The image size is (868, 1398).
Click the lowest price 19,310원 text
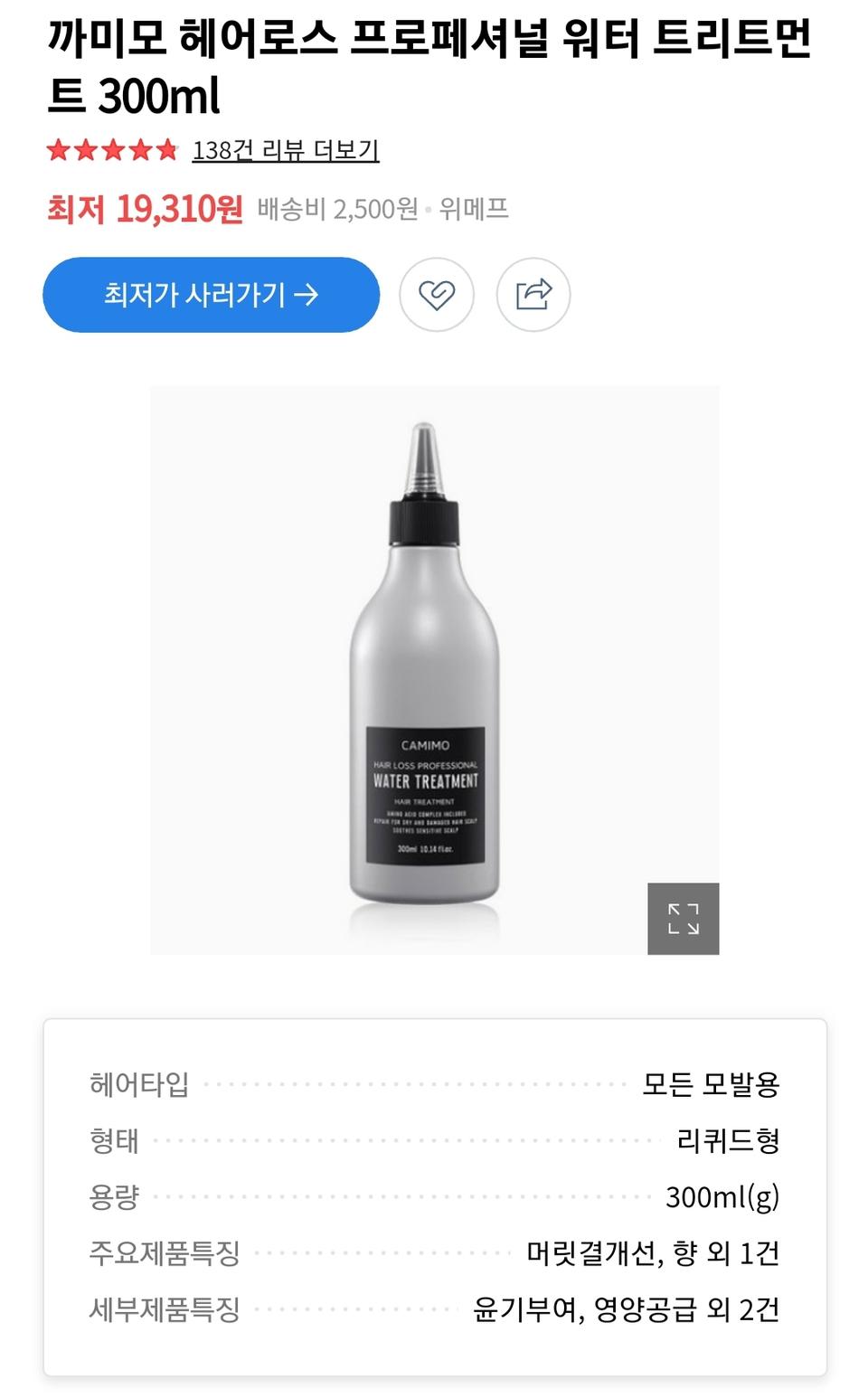pyautogui.click(x=145, y=211)
